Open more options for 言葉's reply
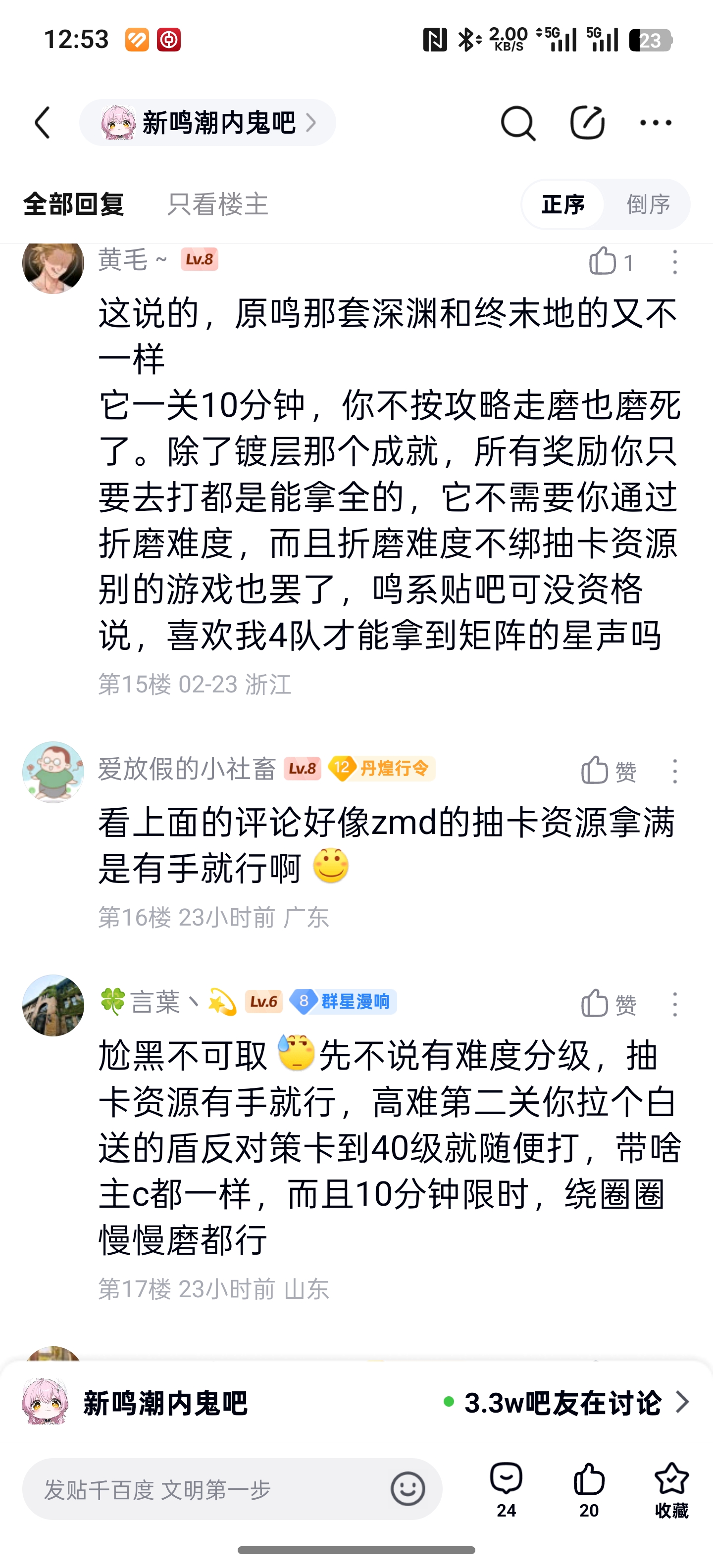This screenshot has width=713, height=1568. point(675,1004)
